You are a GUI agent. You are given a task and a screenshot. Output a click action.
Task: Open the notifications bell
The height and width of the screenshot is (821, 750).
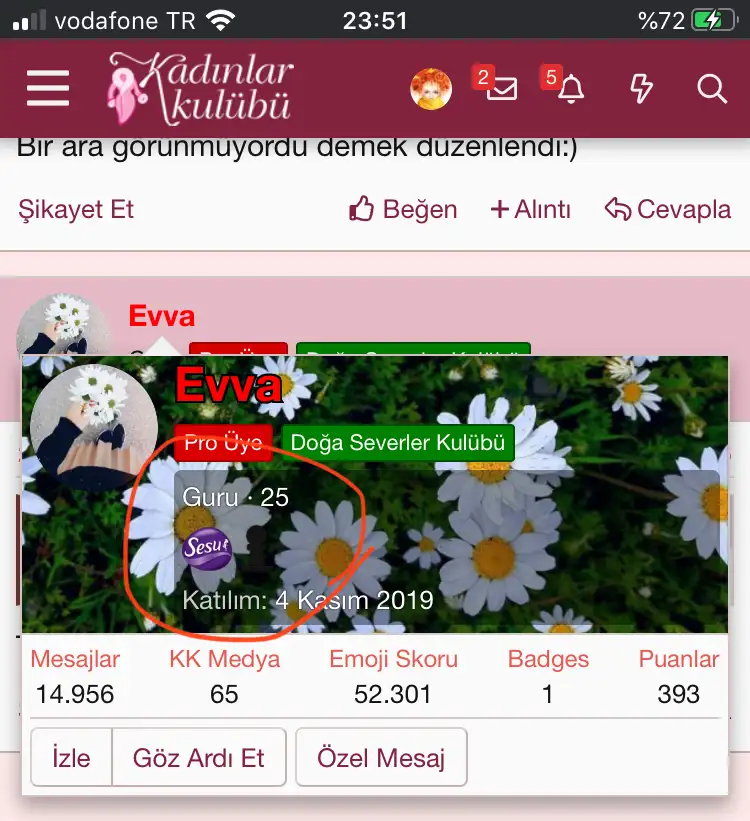[570, 89]
